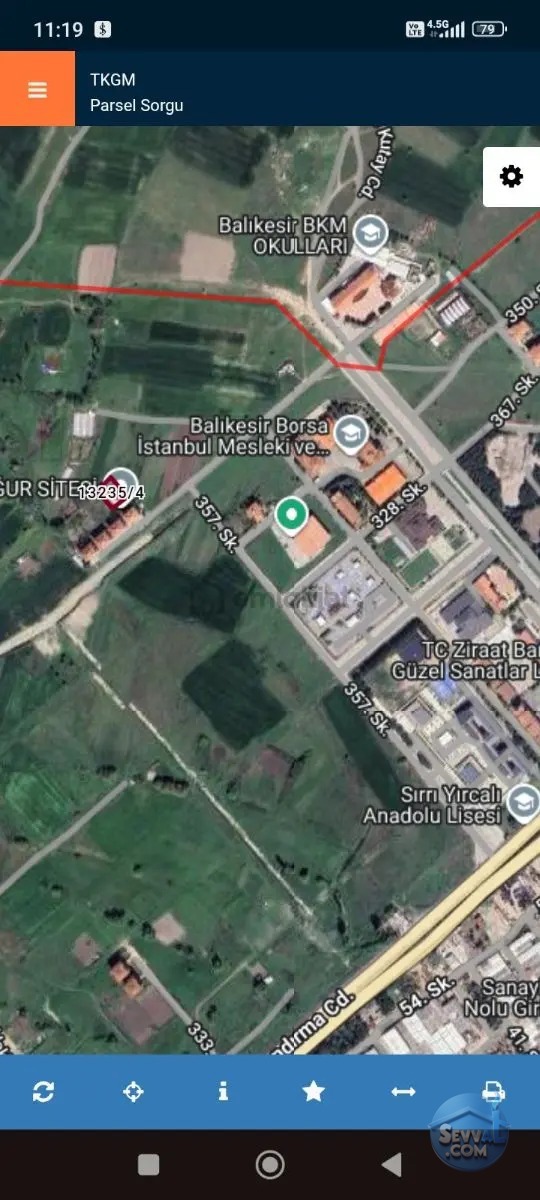Open the hamburger drawer menu
540x1200 pixels.
(x=37, y=89)
